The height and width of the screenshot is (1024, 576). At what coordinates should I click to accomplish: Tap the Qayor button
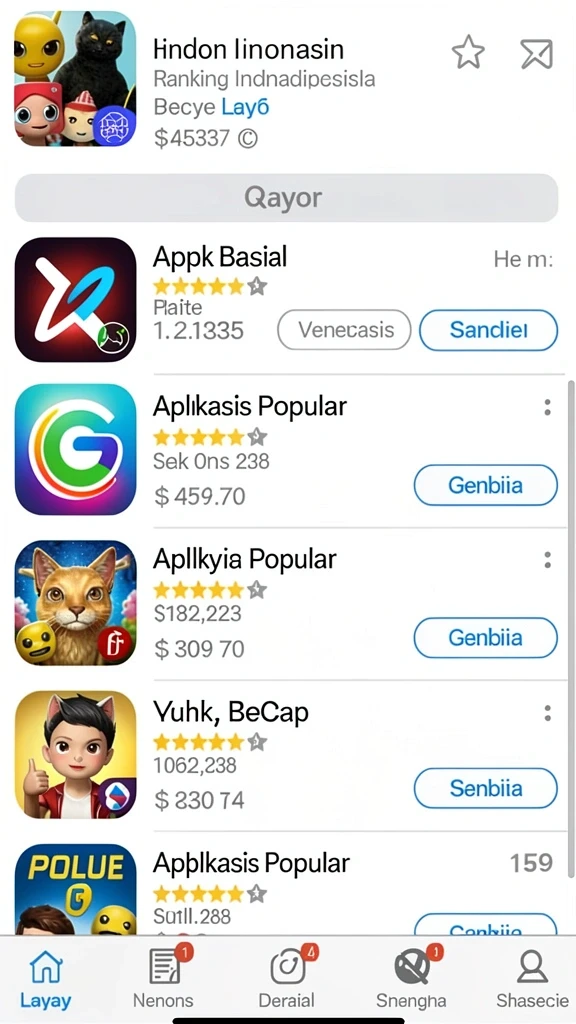(286, 197)
